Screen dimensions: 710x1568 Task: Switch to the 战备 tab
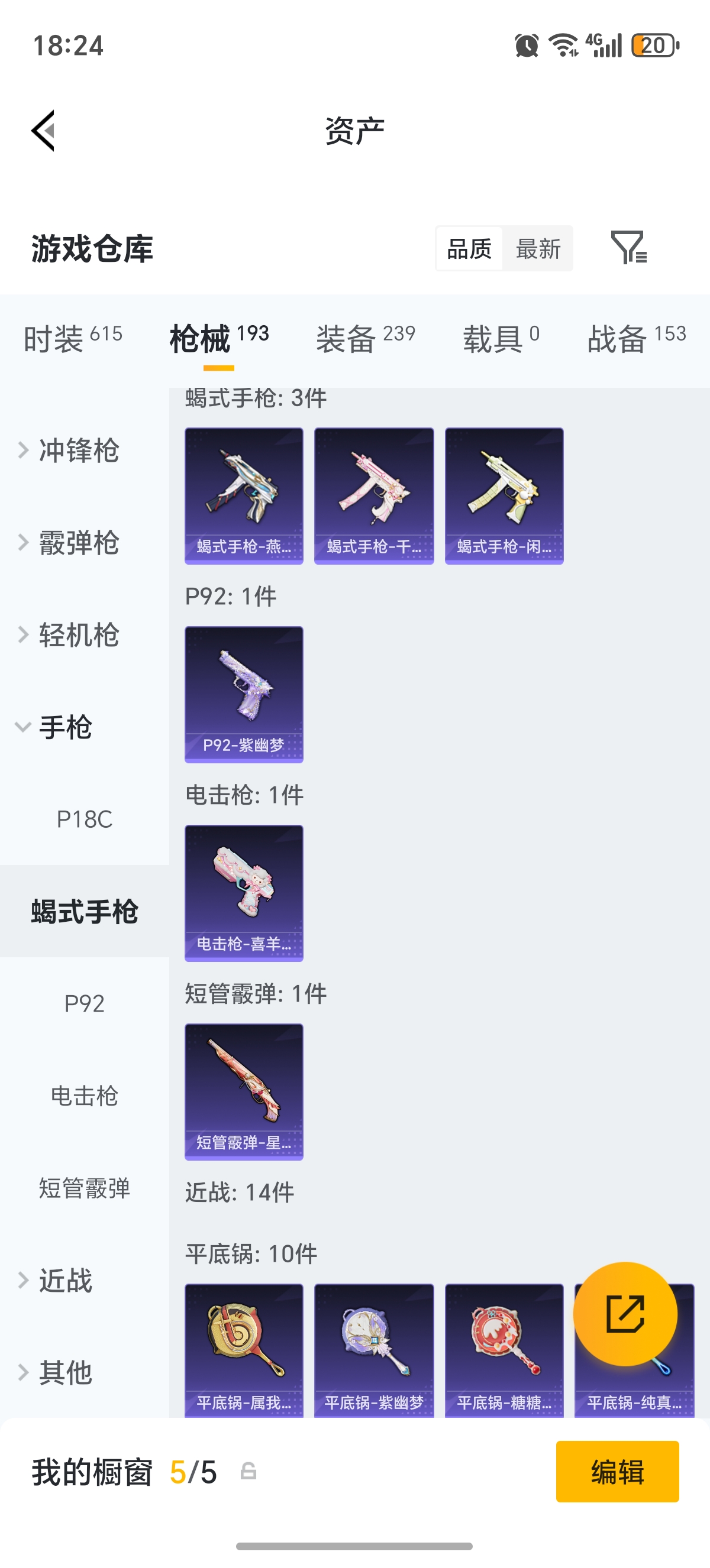click(x=636, y=338)
